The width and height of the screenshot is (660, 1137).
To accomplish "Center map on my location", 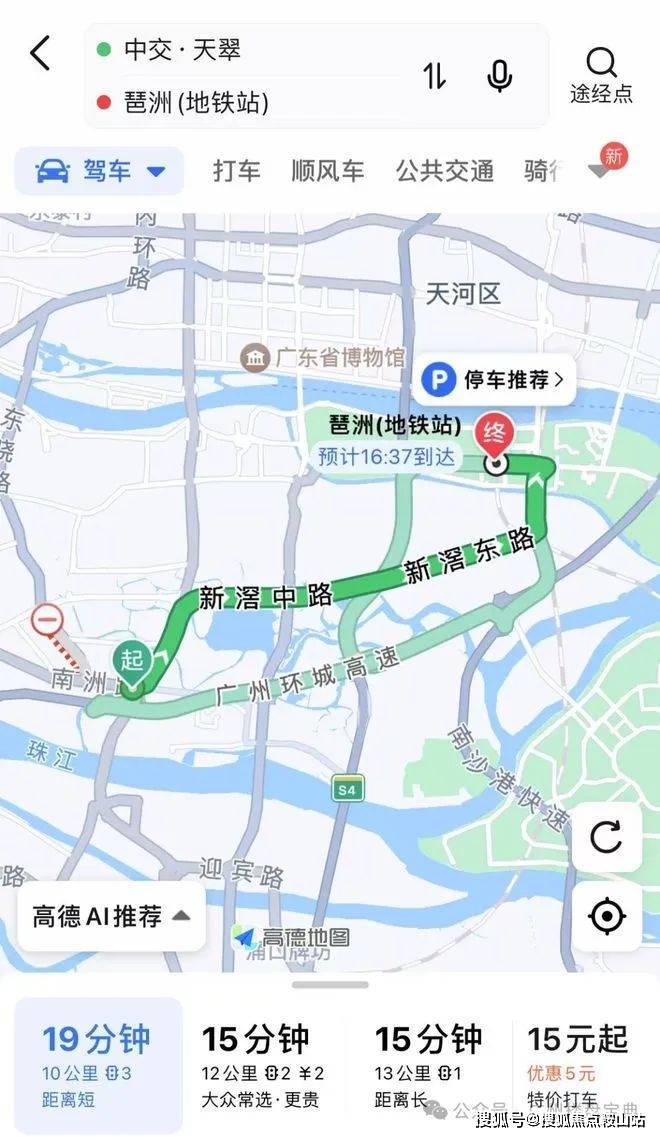I will pos(607,916).
